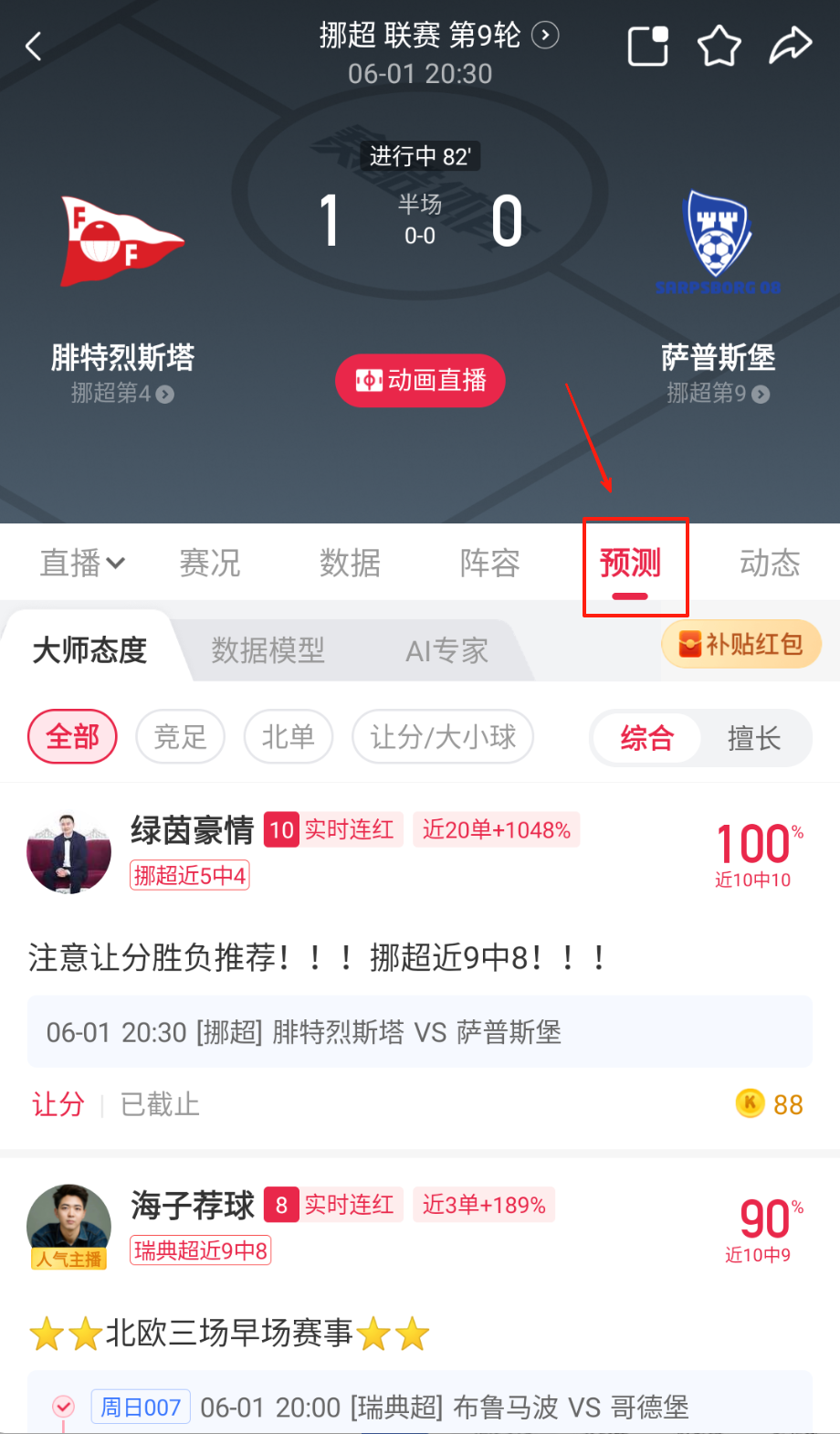Switch to the 赛况 tab
The height and width of the screenshot is (1434, 840).
pyautogui.click(x=210, y=563)
